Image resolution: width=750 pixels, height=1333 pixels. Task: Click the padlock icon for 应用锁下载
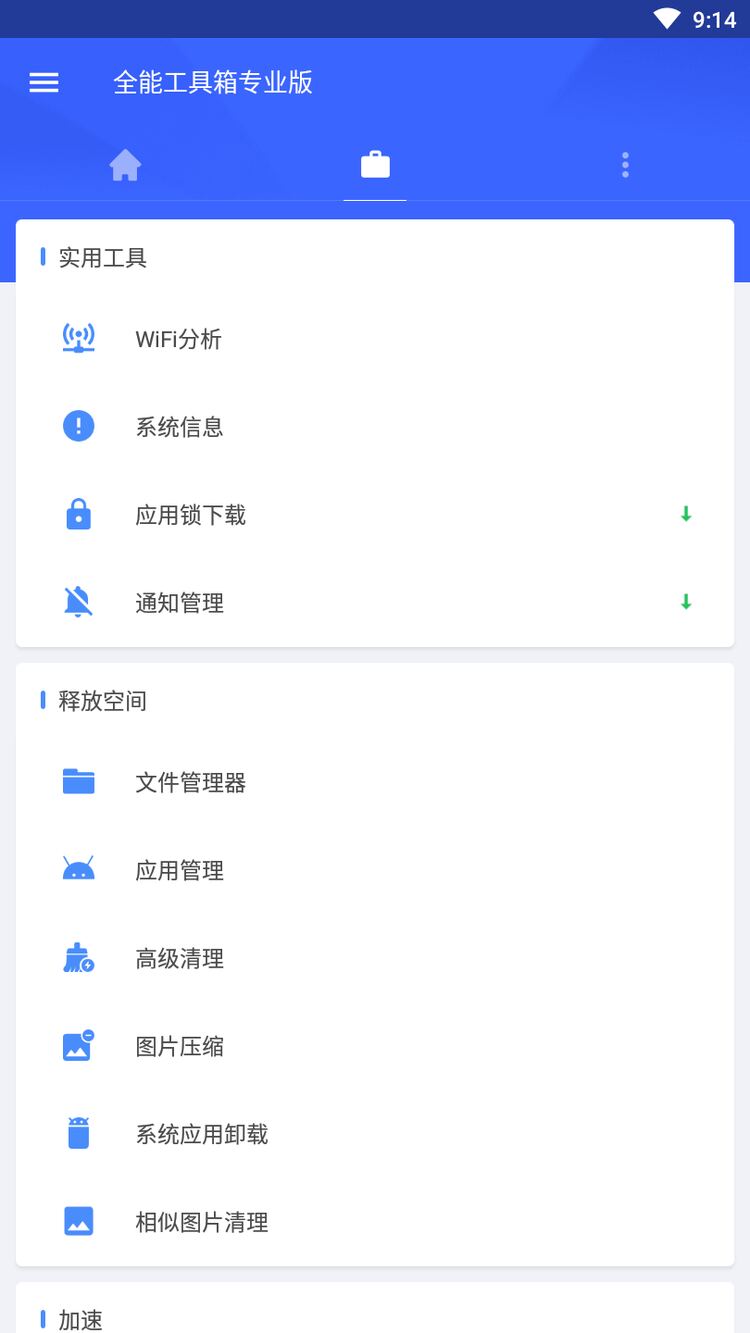(78, 514)
